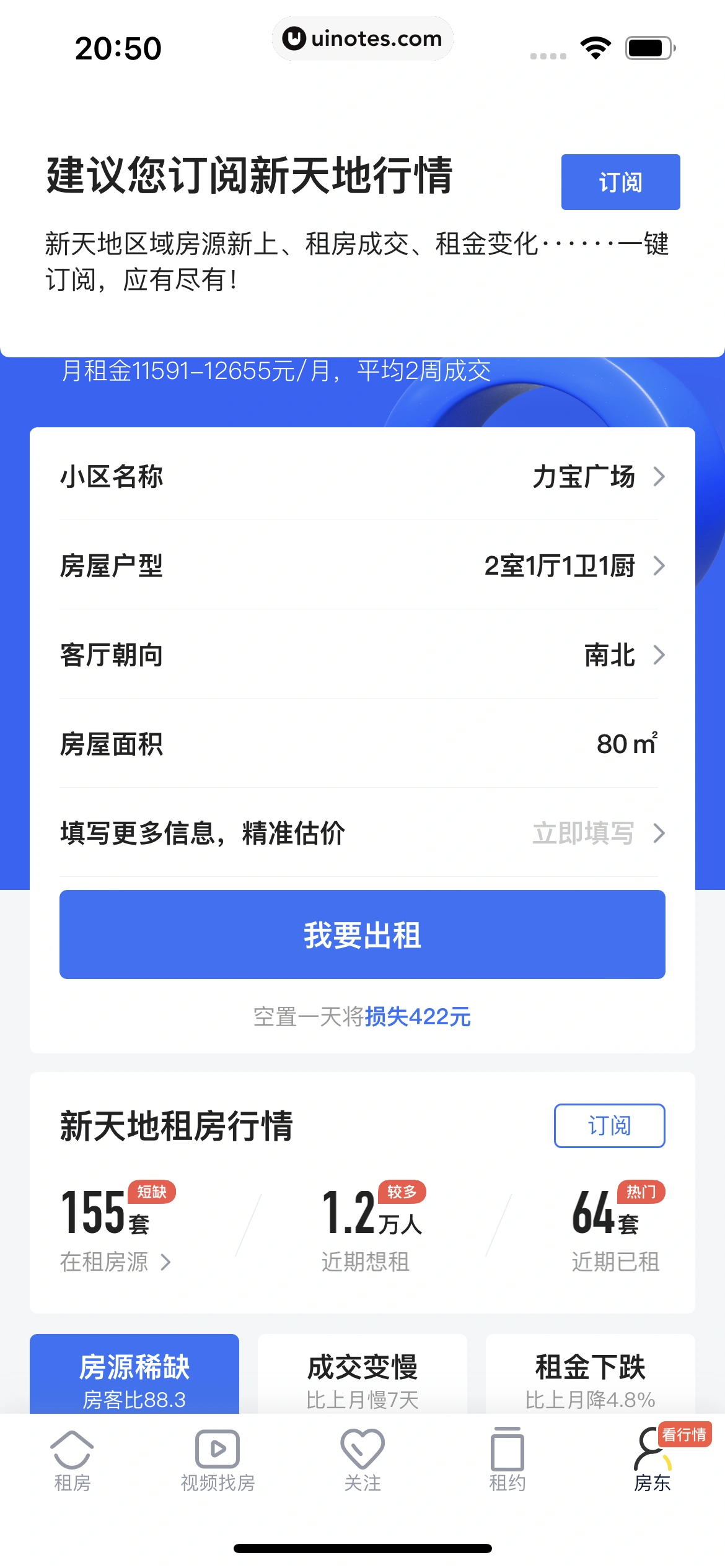This screenshot has width=725, height=1568.
Task: Switch to the 视频找房 tab
Action: click(x=217, y=1461)
